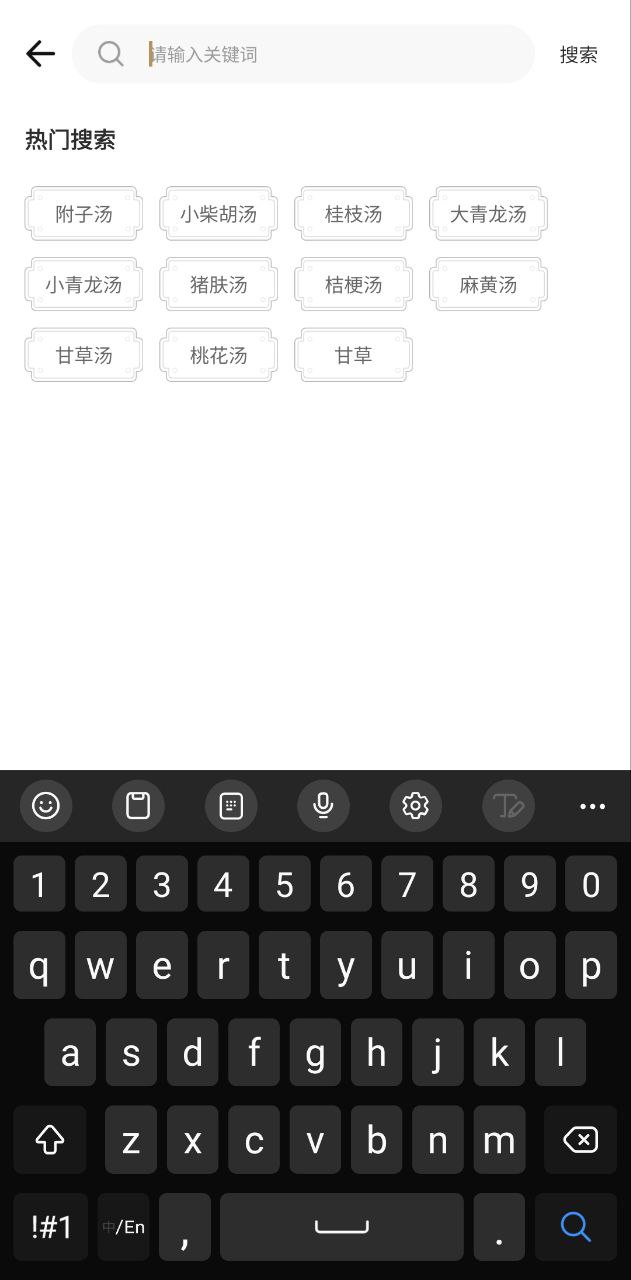This screenshot has width=631, height=1280.
Task: Switch the keyboard language with 中/En
Action: pyautogui.click(x=124, y=1227)
